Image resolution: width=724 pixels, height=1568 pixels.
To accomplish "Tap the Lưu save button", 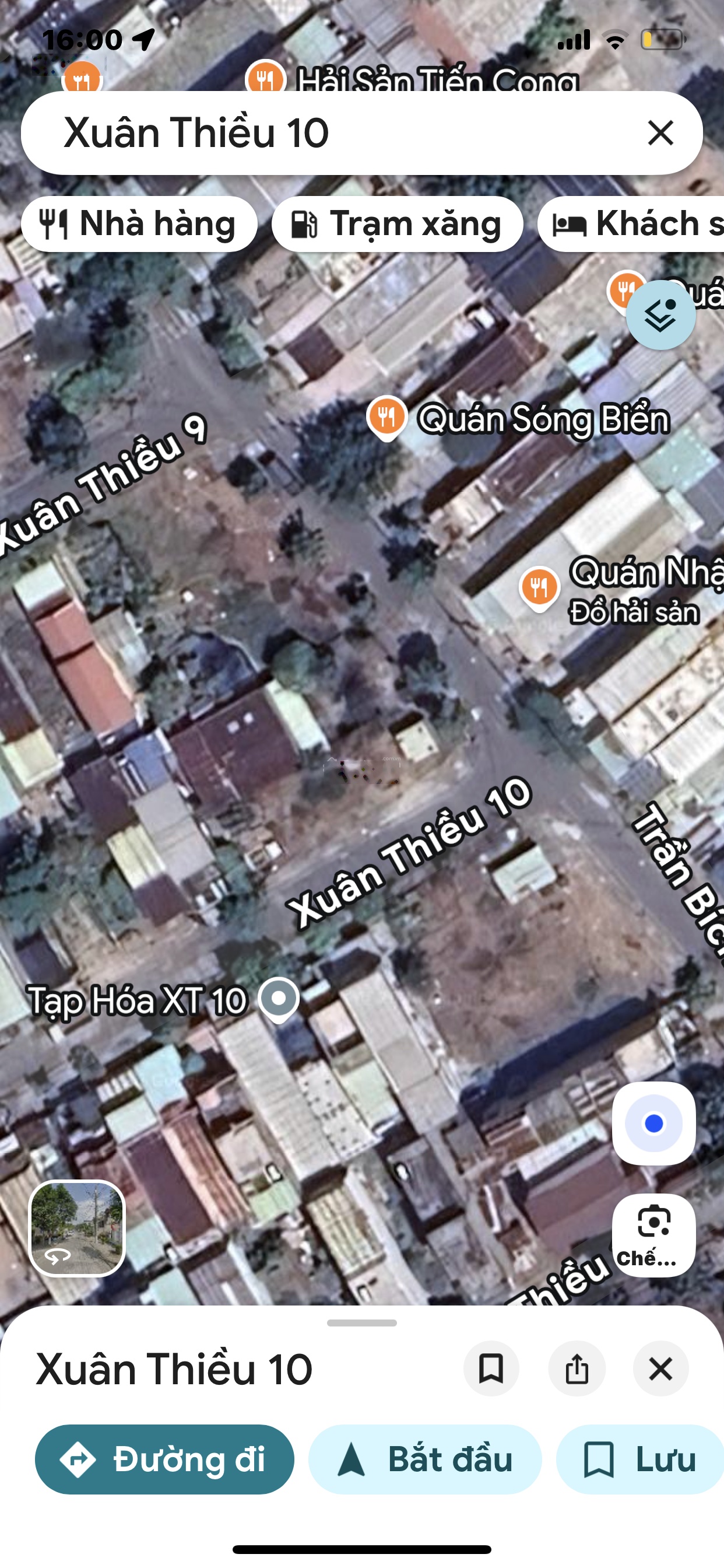I will pyautogui.click(x=639, y=1459).
